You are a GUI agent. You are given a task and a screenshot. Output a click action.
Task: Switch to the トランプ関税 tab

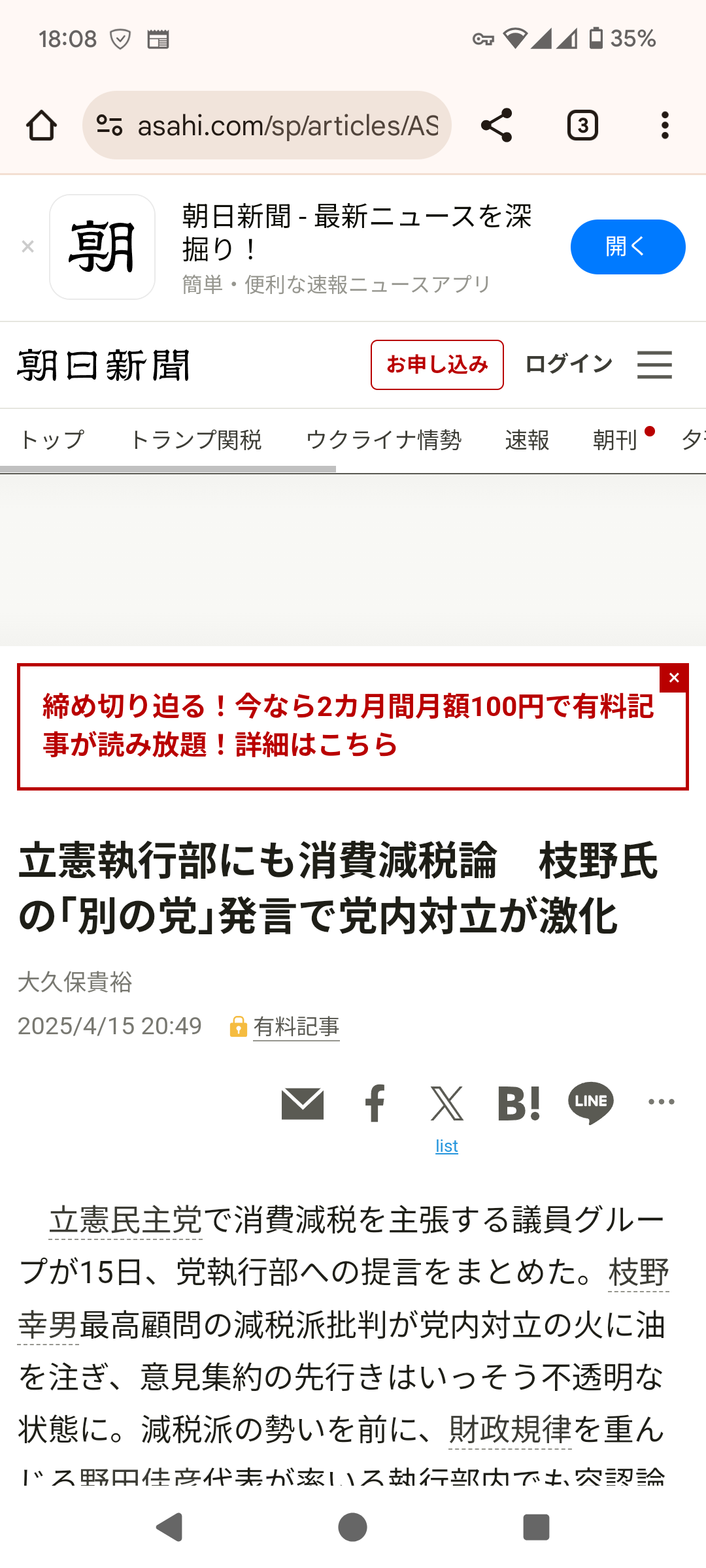point(195,440)
